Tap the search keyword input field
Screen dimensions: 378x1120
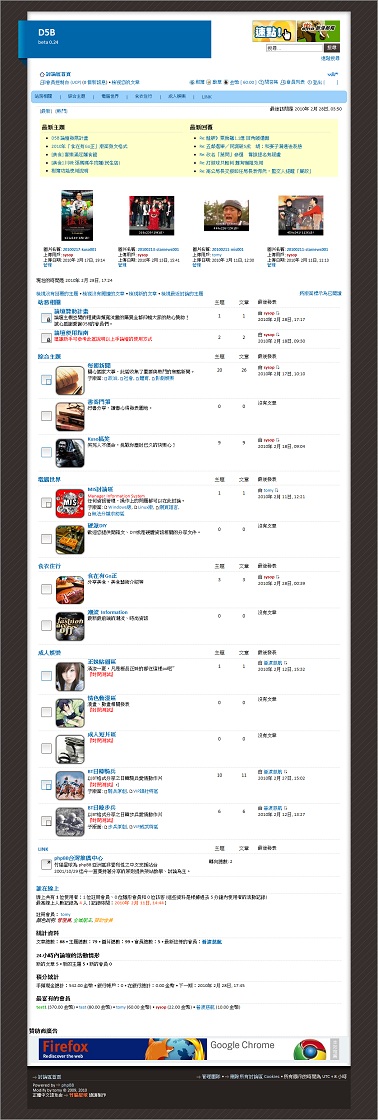pos(294,48)
